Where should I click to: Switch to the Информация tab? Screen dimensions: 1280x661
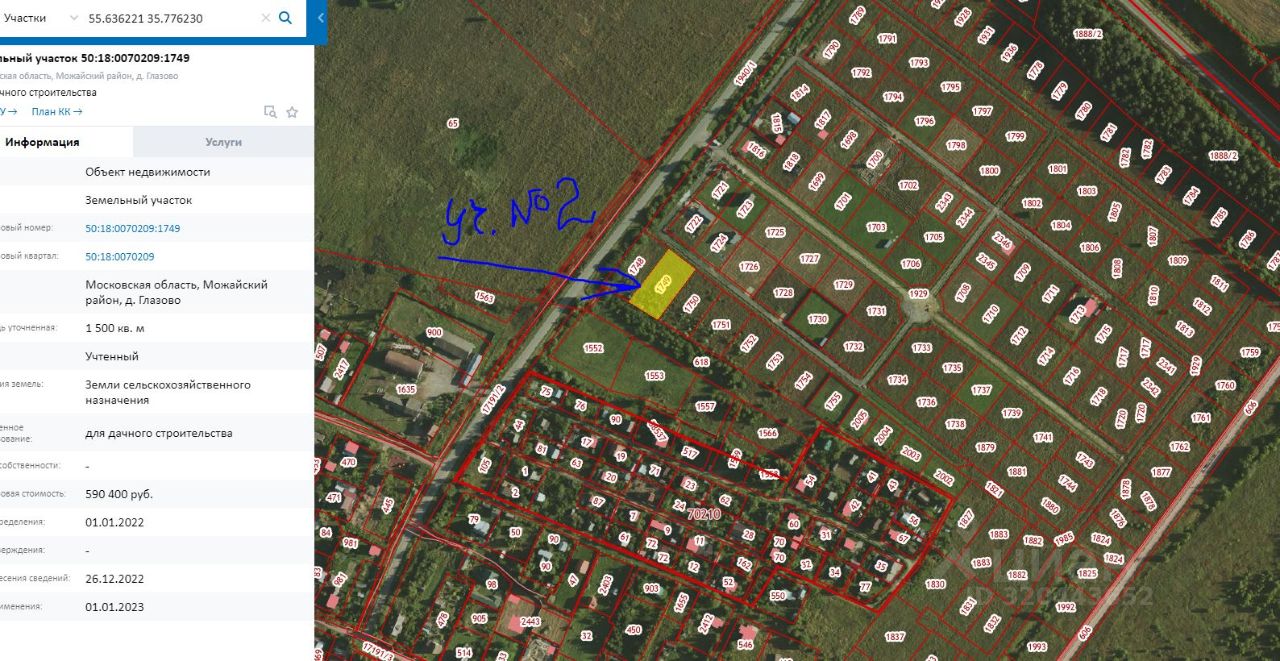click(x=42, y=142)
